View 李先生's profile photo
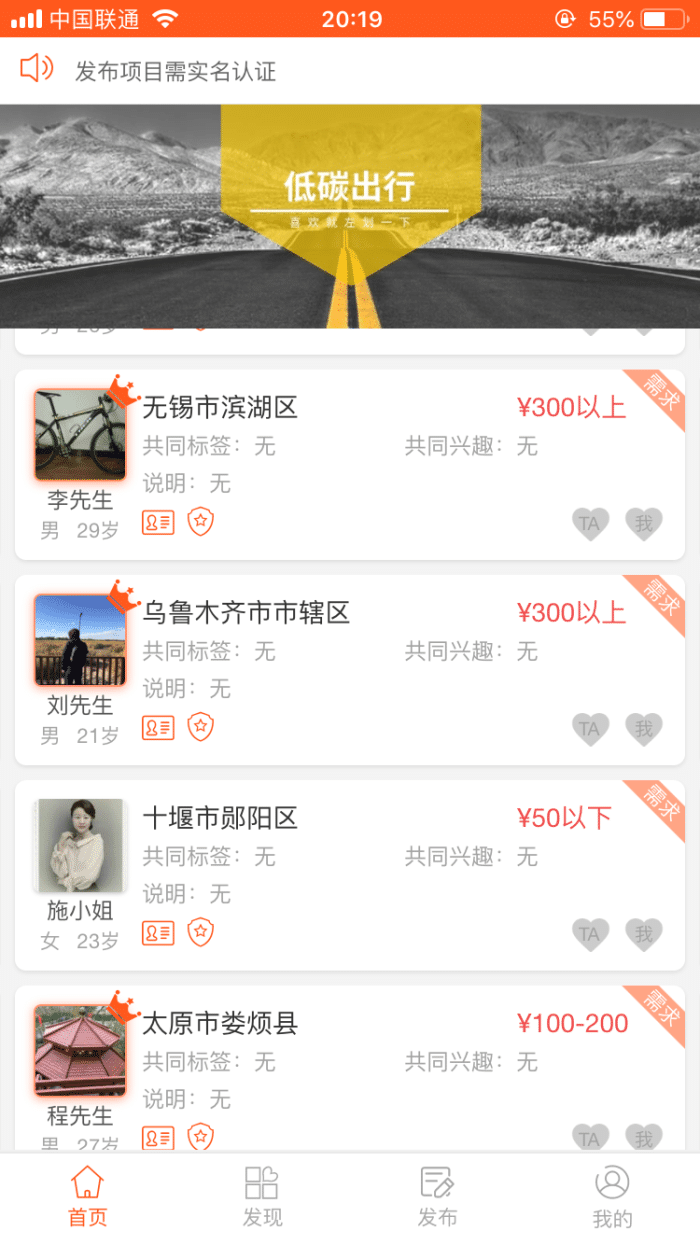This screenshot has width=700, height=1245. [80, 434]
